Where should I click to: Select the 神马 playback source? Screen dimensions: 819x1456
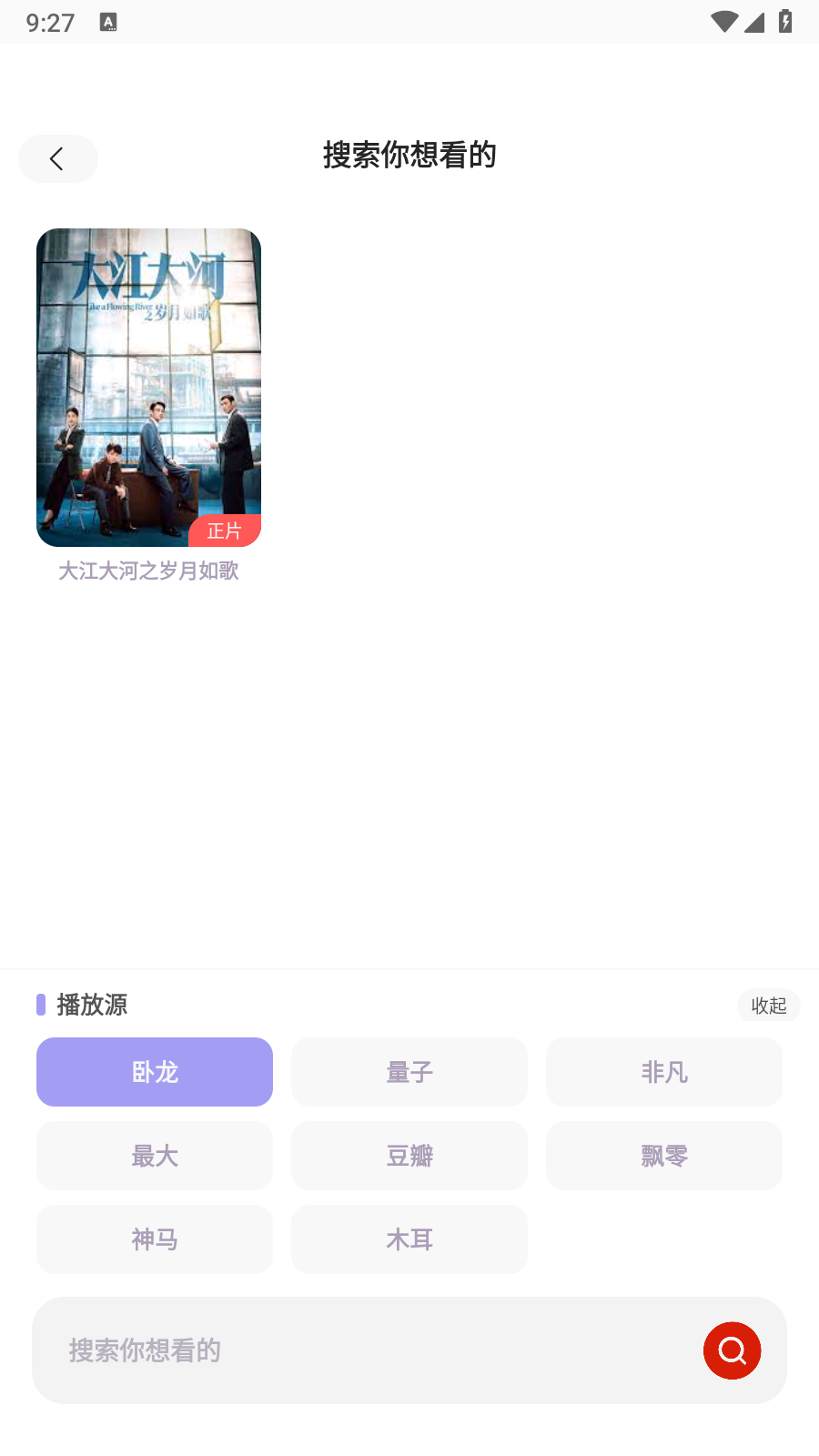pyautogui.click(x=154, y=1239)
